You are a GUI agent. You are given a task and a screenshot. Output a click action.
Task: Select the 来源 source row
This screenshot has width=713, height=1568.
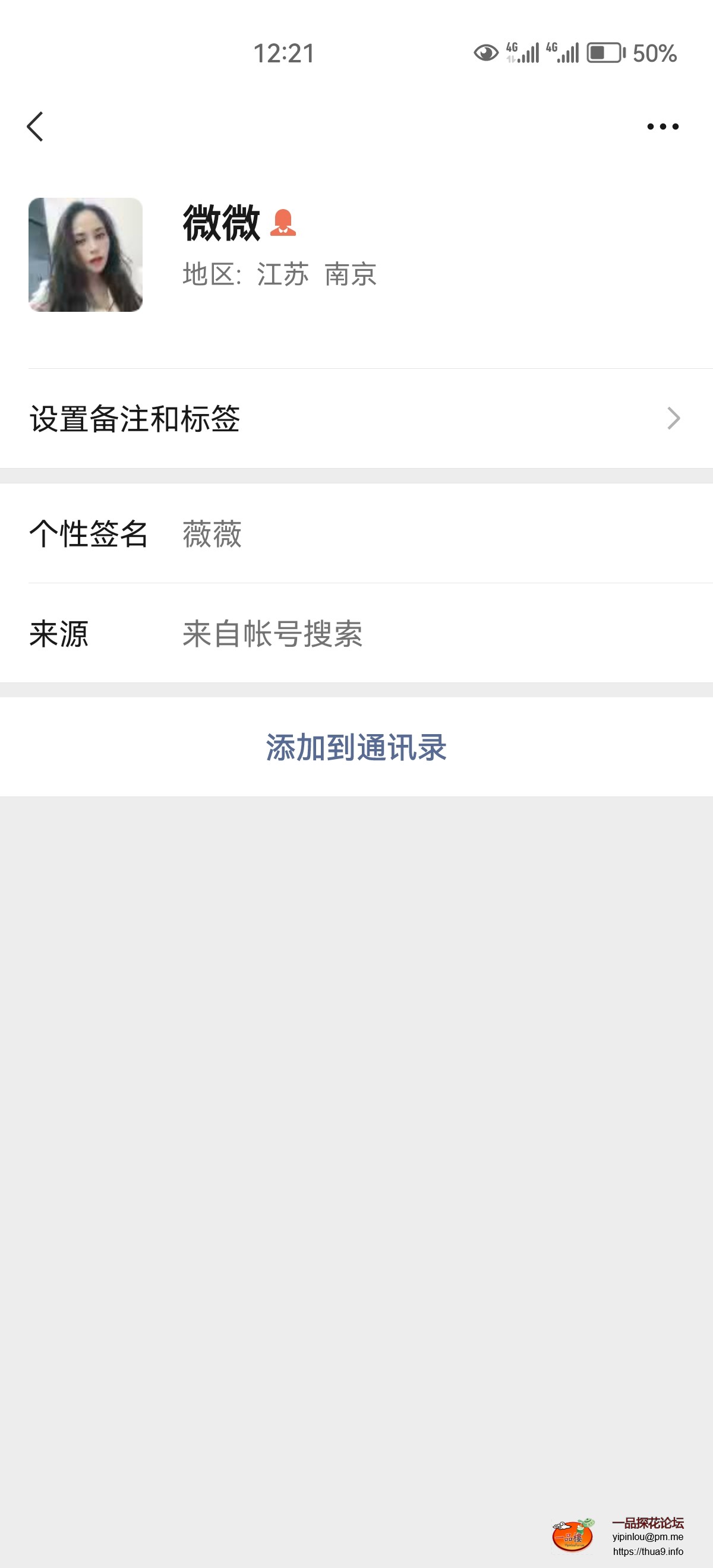[244, 635]
